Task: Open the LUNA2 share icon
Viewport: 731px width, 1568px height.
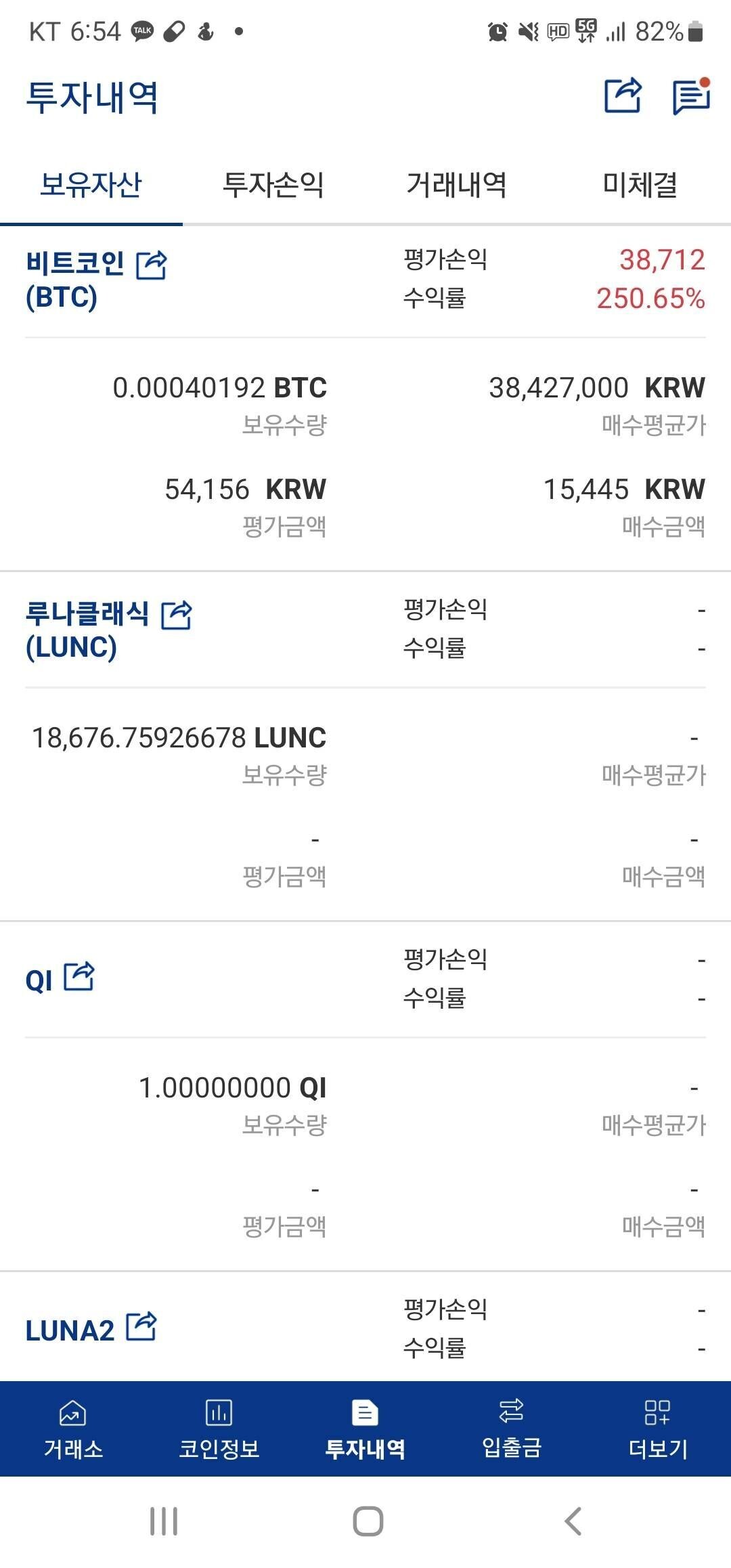Action: click(x=141, y=1326)
